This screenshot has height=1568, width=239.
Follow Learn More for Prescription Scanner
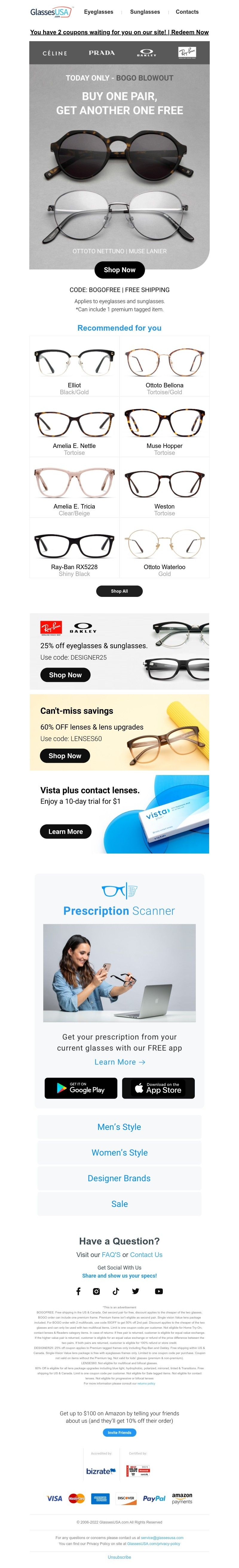(x=119, y=1062)
